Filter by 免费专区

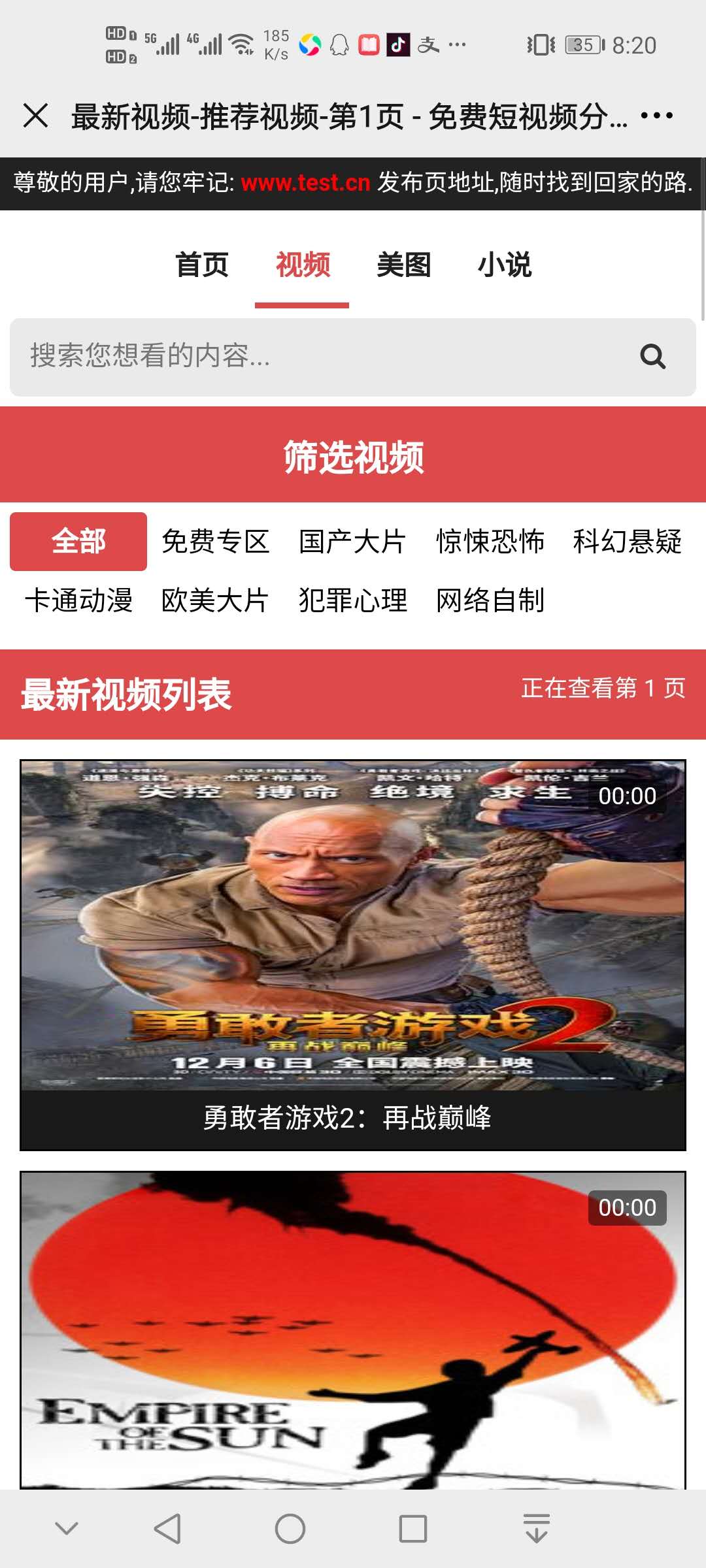click(x=215, y=542)
